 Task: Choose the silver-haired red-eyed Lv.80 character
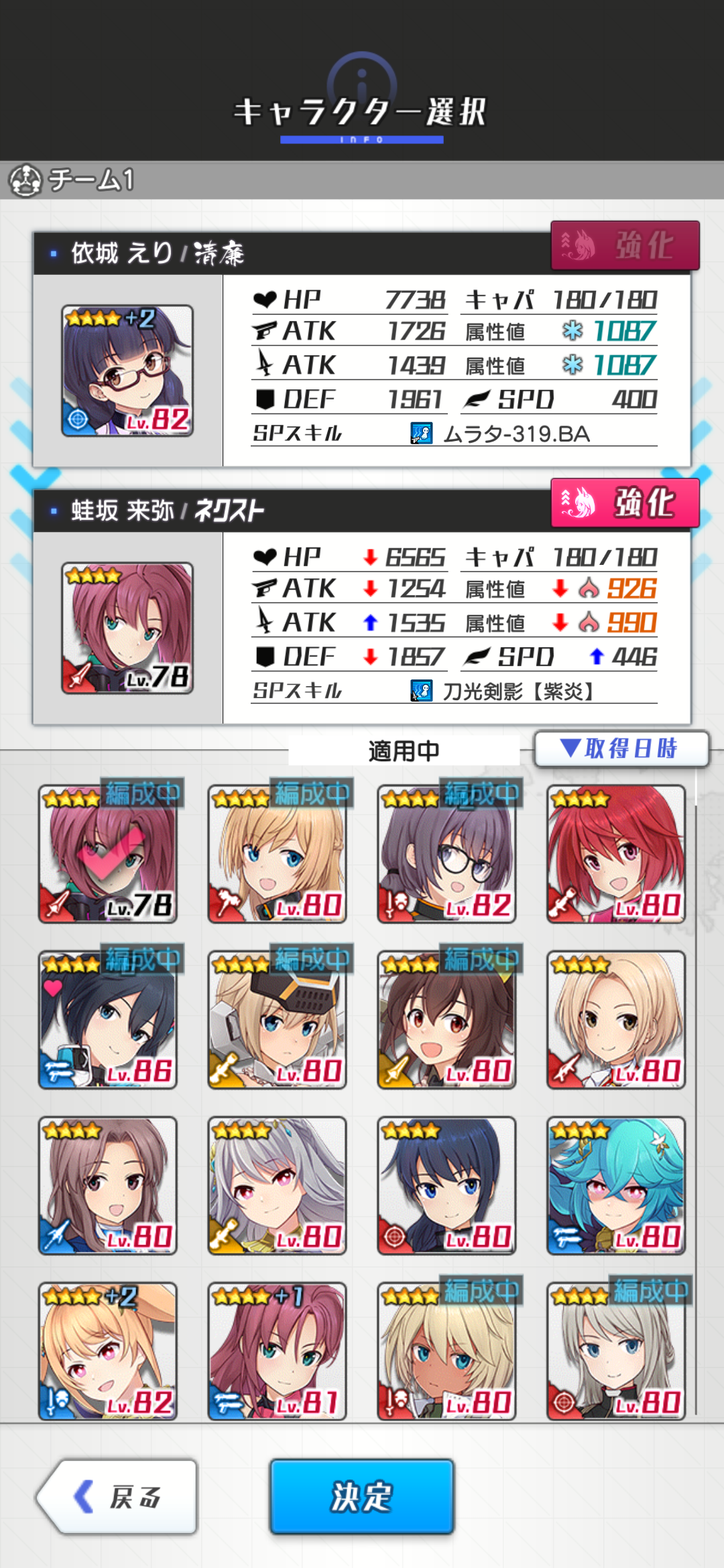[x=277, y=1185]
